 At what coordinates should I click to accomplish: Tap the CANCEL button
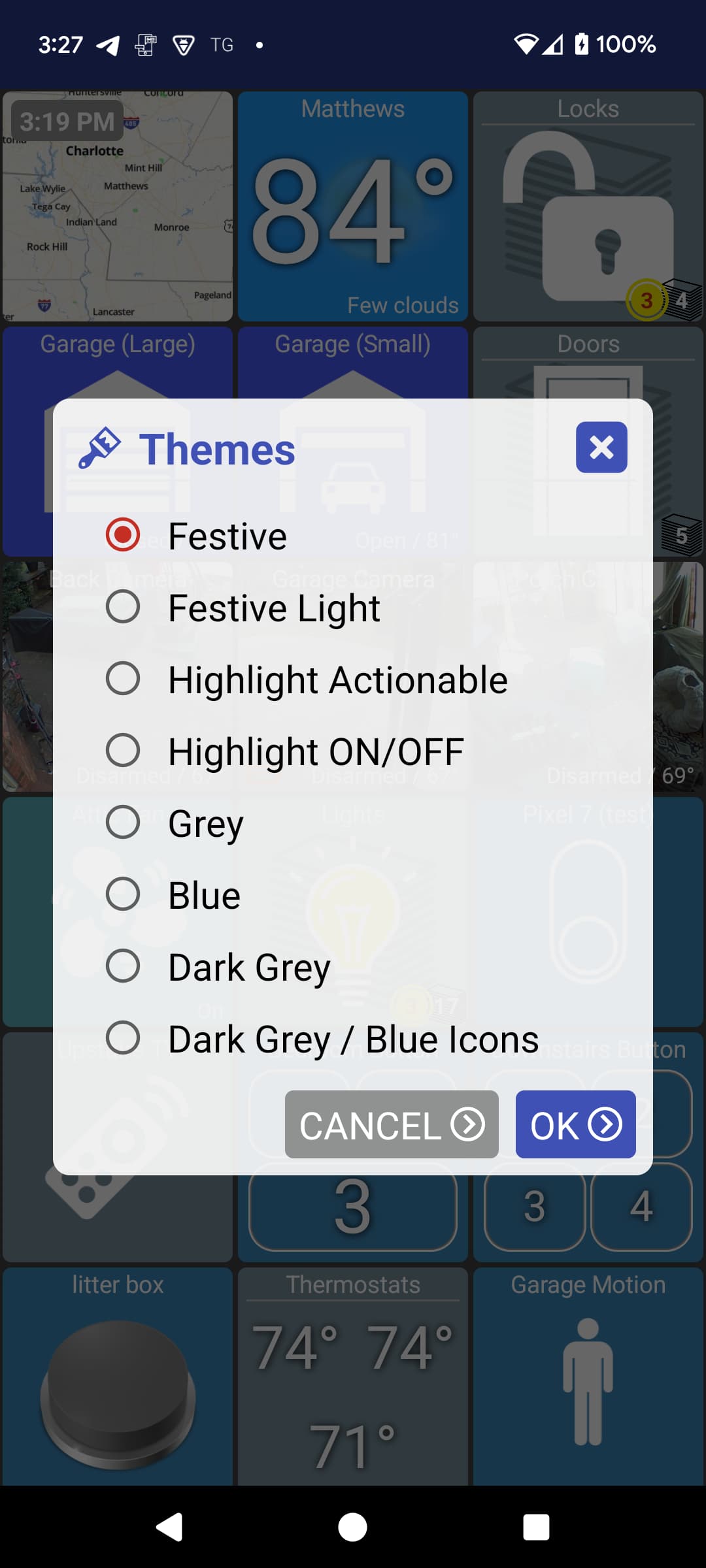coord(392,1124)
